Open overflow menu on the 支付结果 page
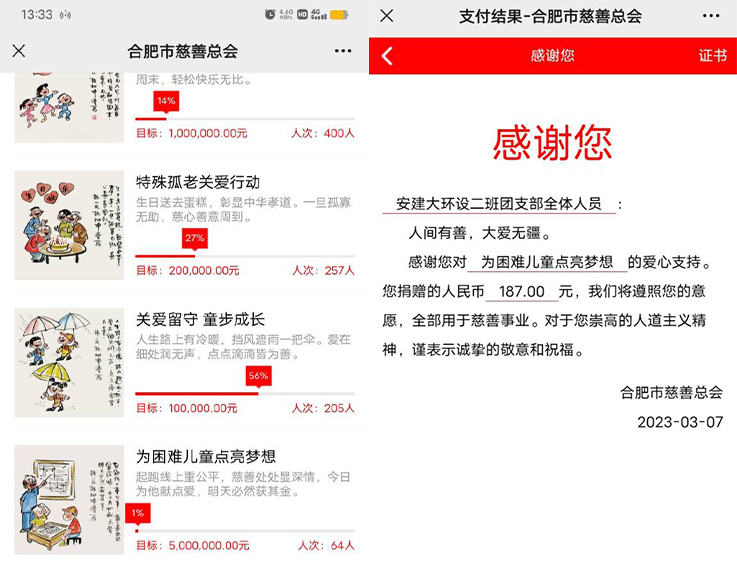The width and height of the screenshot is (737, 567). [711, 16]
